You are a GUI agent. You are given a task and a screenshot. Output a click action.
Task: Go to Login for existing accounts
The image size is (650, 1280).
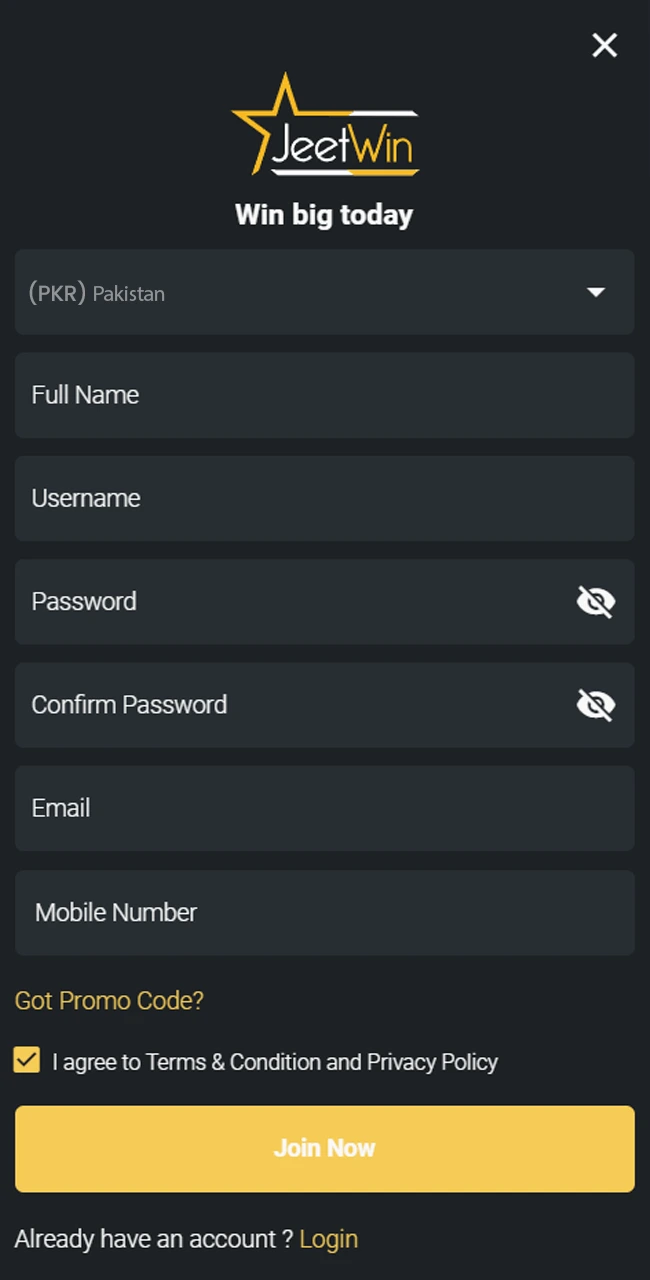click(x=328, y=1239)
